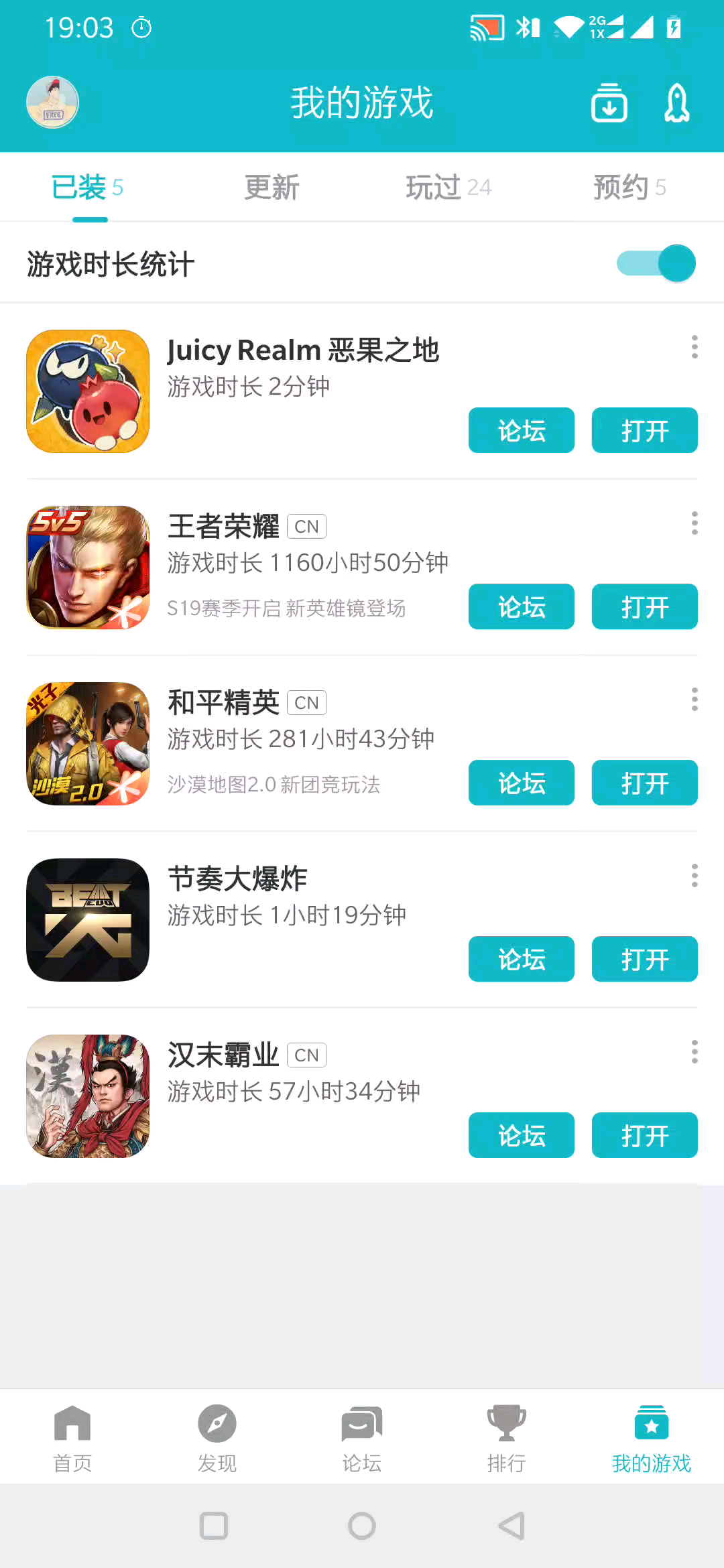This screenshot has width=724, height=1568.
Task: Disable the 游戏时长统计 switch
Action: (656, 263)
